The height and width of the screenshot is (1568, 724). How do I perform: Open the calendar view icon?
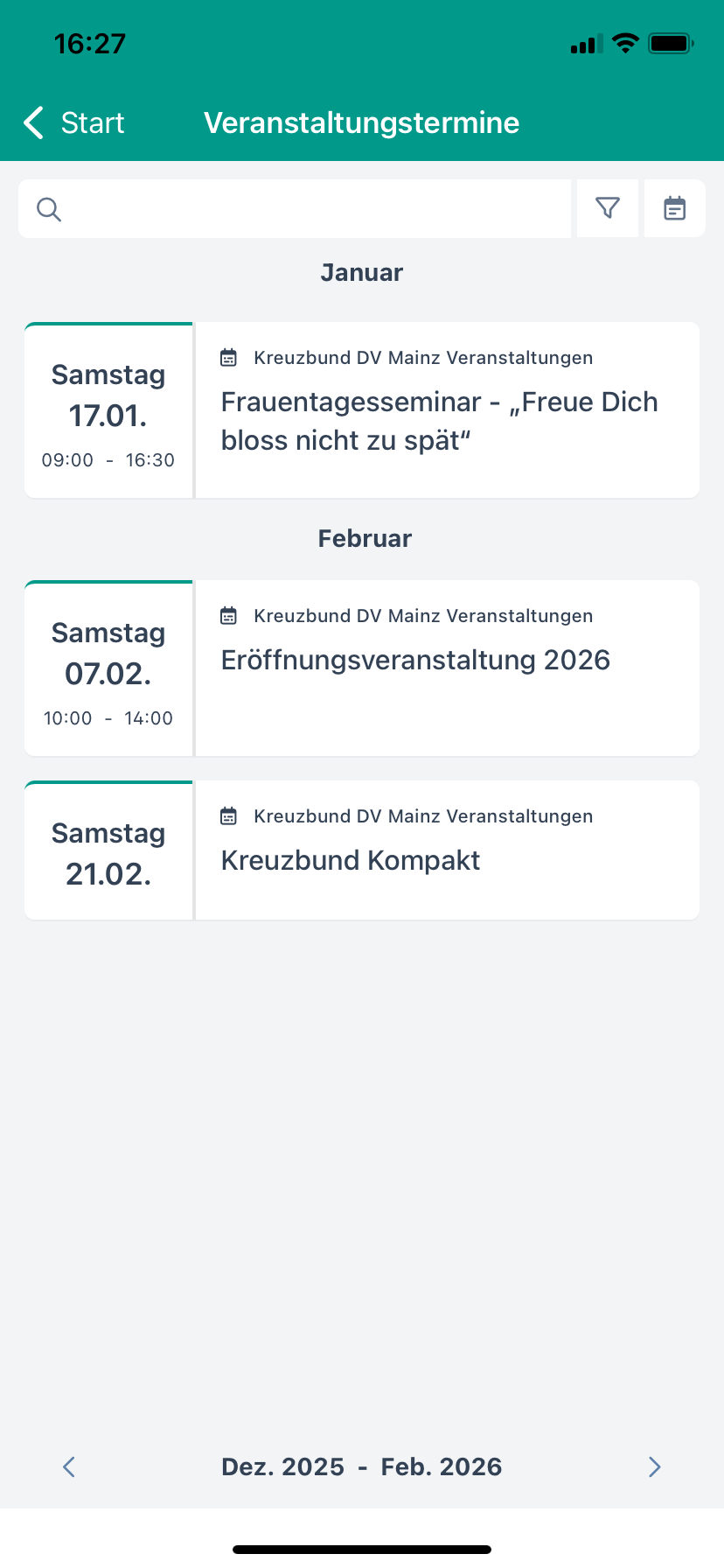tap(674, 208)
